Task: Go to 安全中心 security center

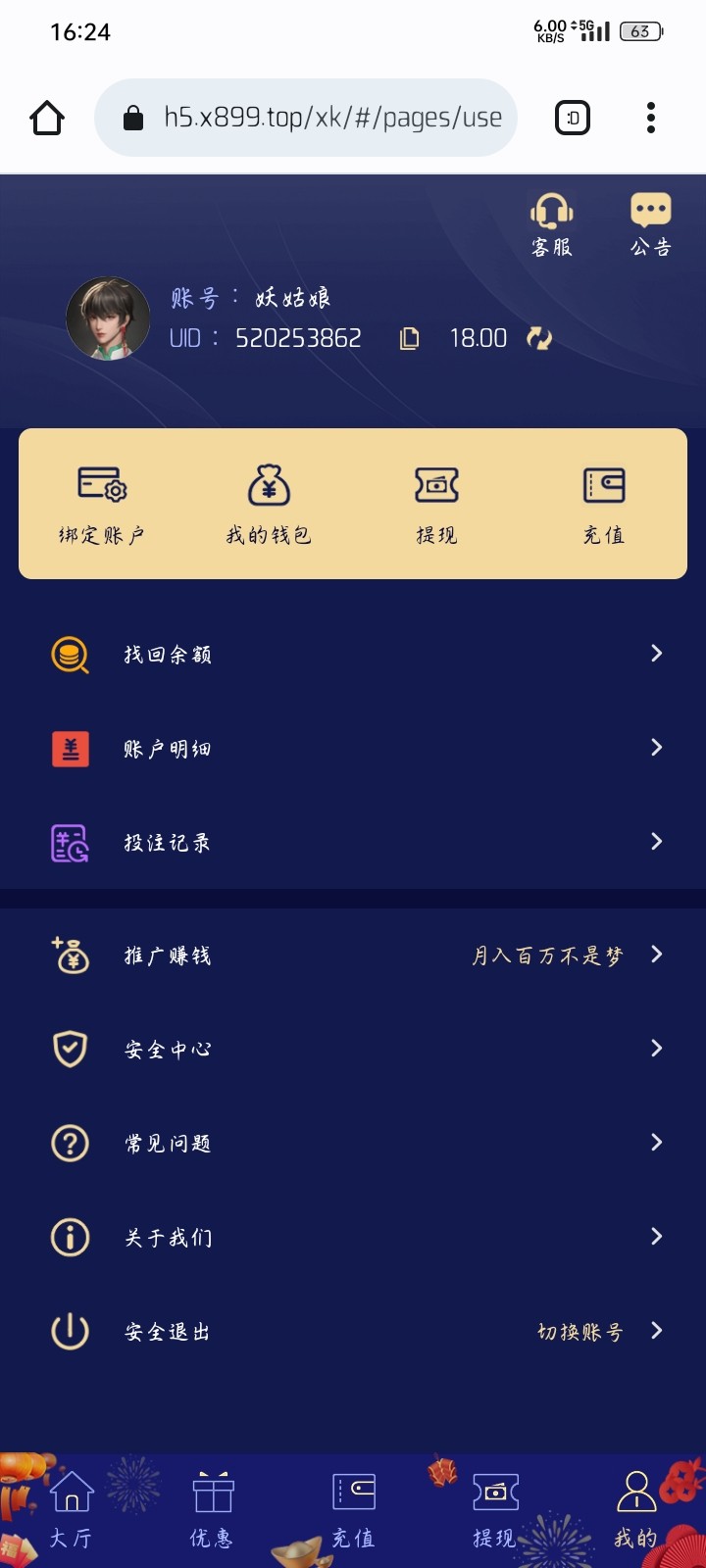Action: pyautogui.click(x=353, y=1049)
